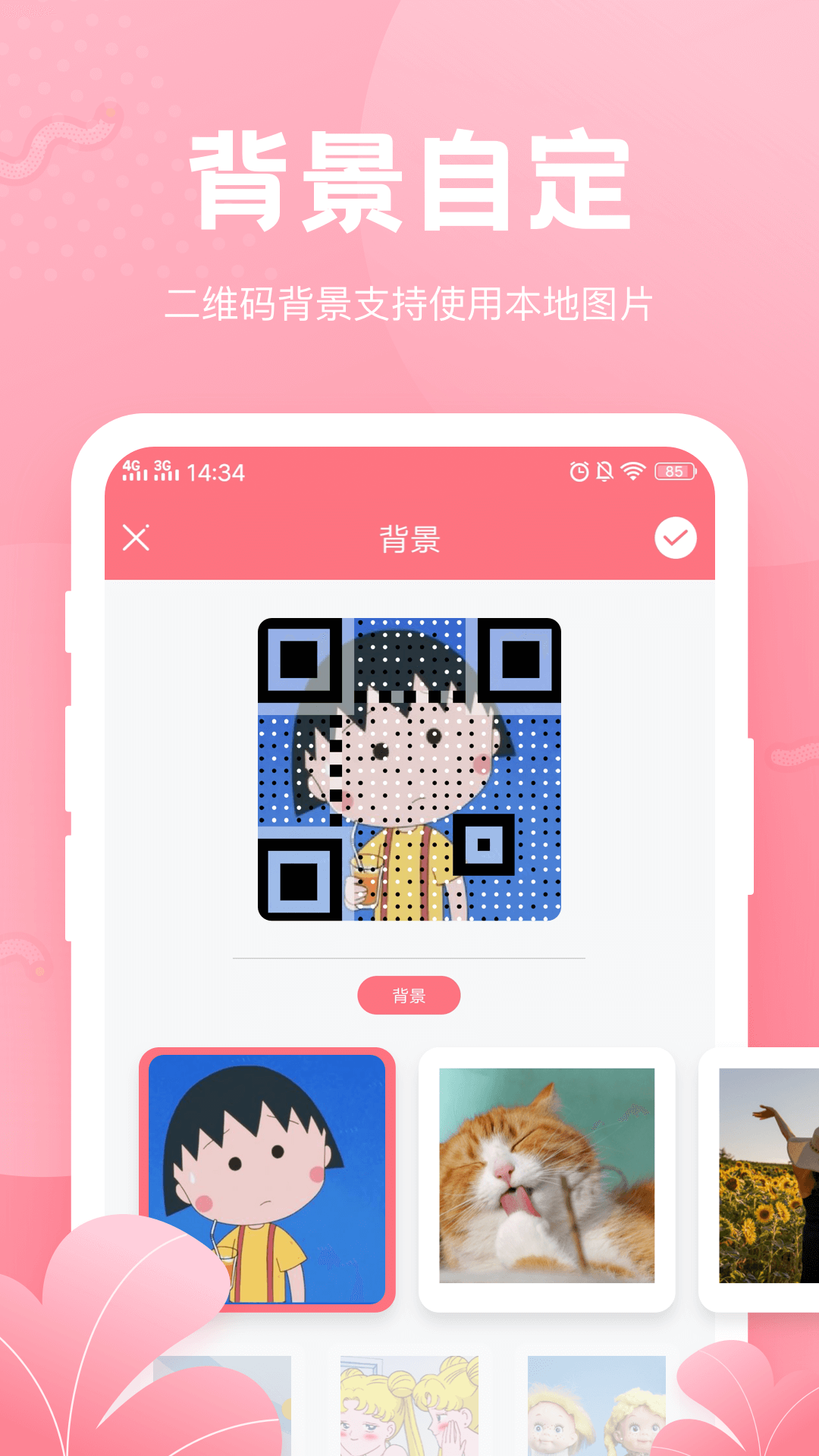Tap the muted notification bell icon
Screen dimensions: 819x1456
tap(603, 472)
